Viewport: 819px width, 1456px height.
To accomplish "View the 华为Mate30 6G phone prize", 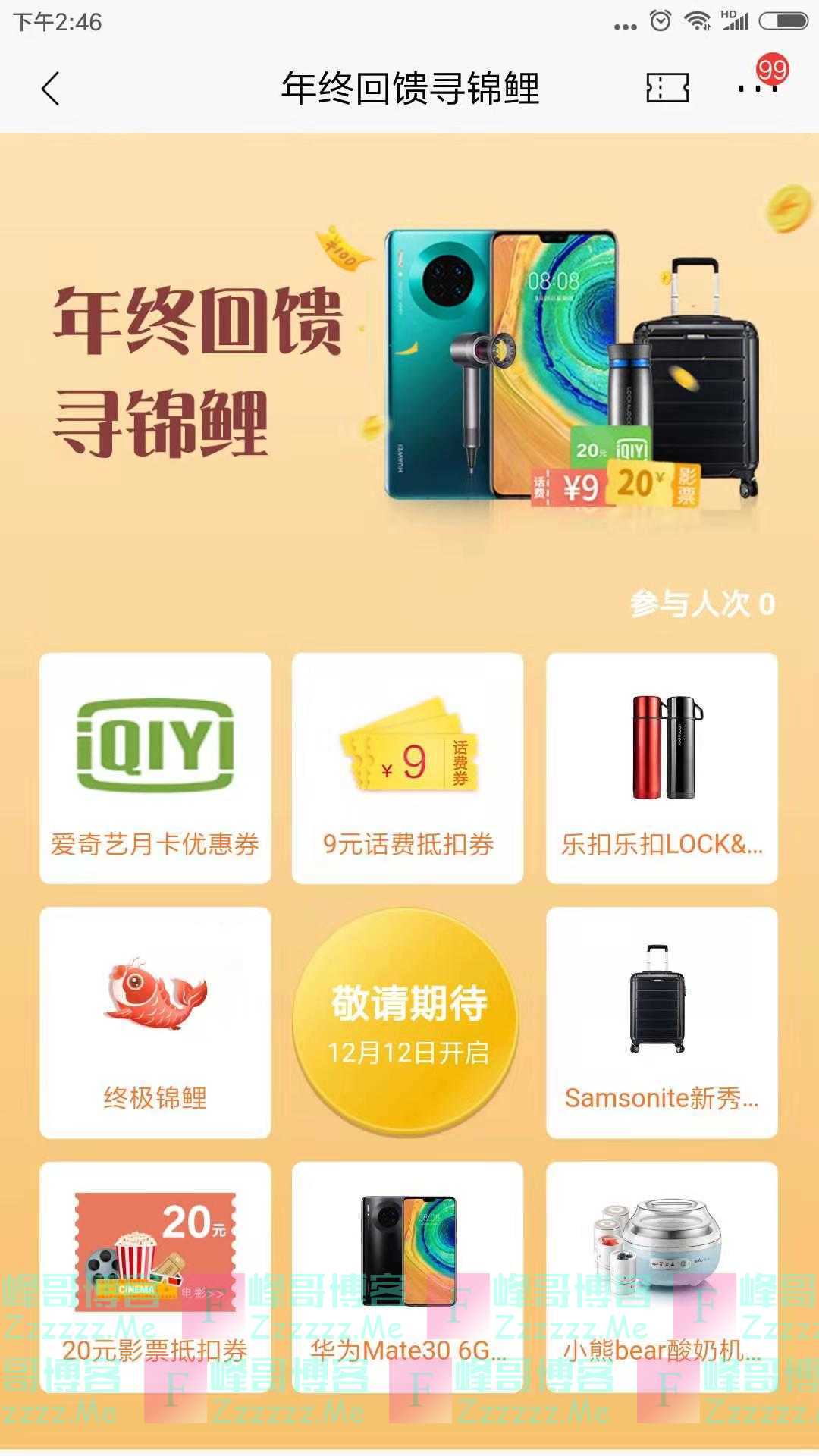I will coord(408,1276).
